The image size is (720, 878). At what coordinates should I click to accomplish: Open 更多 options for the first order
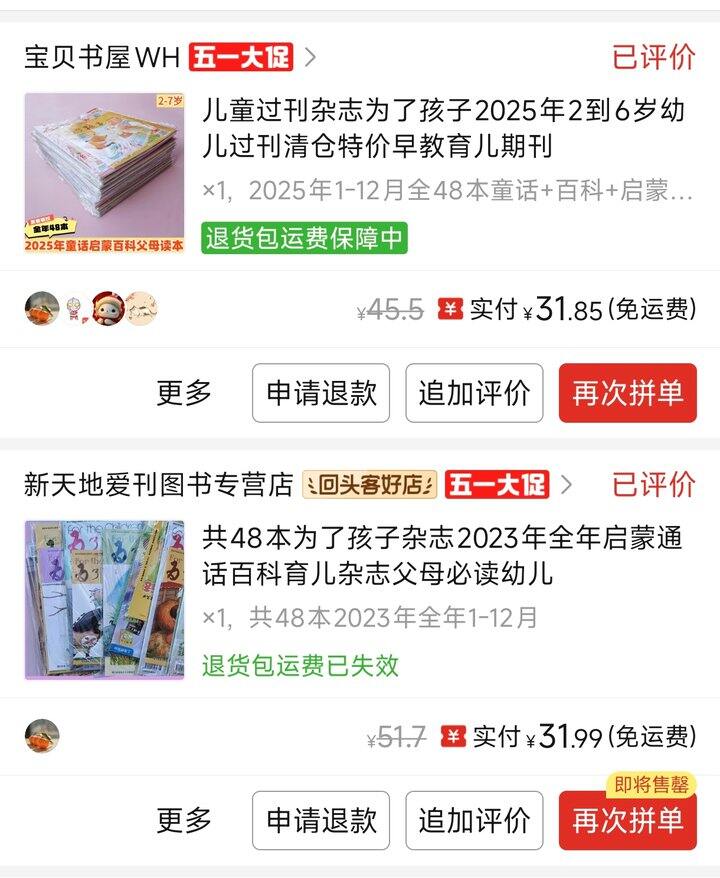tap(186, 394)
